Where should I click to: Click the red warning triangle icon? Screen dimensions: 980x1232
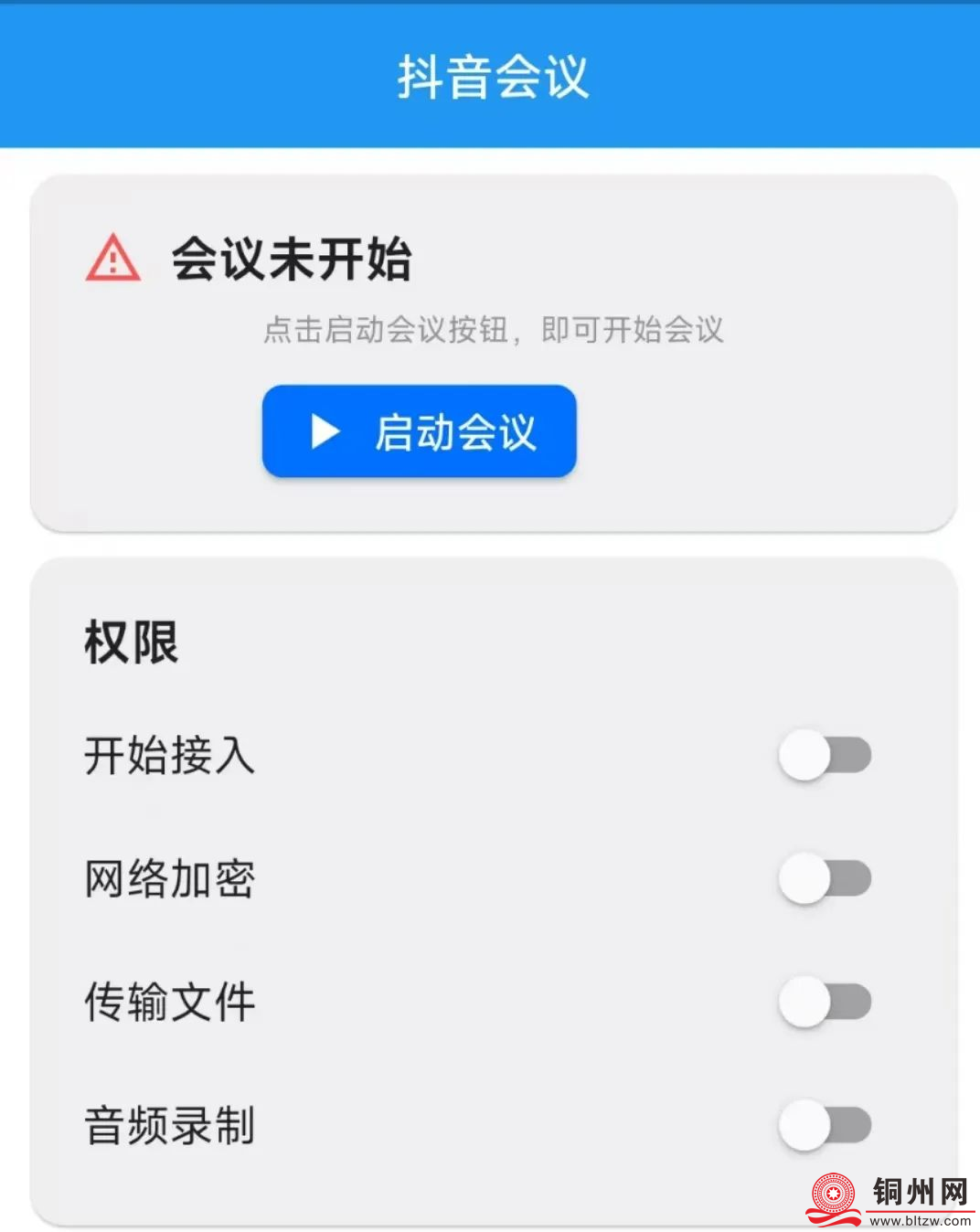pyautogui.click(x=112, y=260)
